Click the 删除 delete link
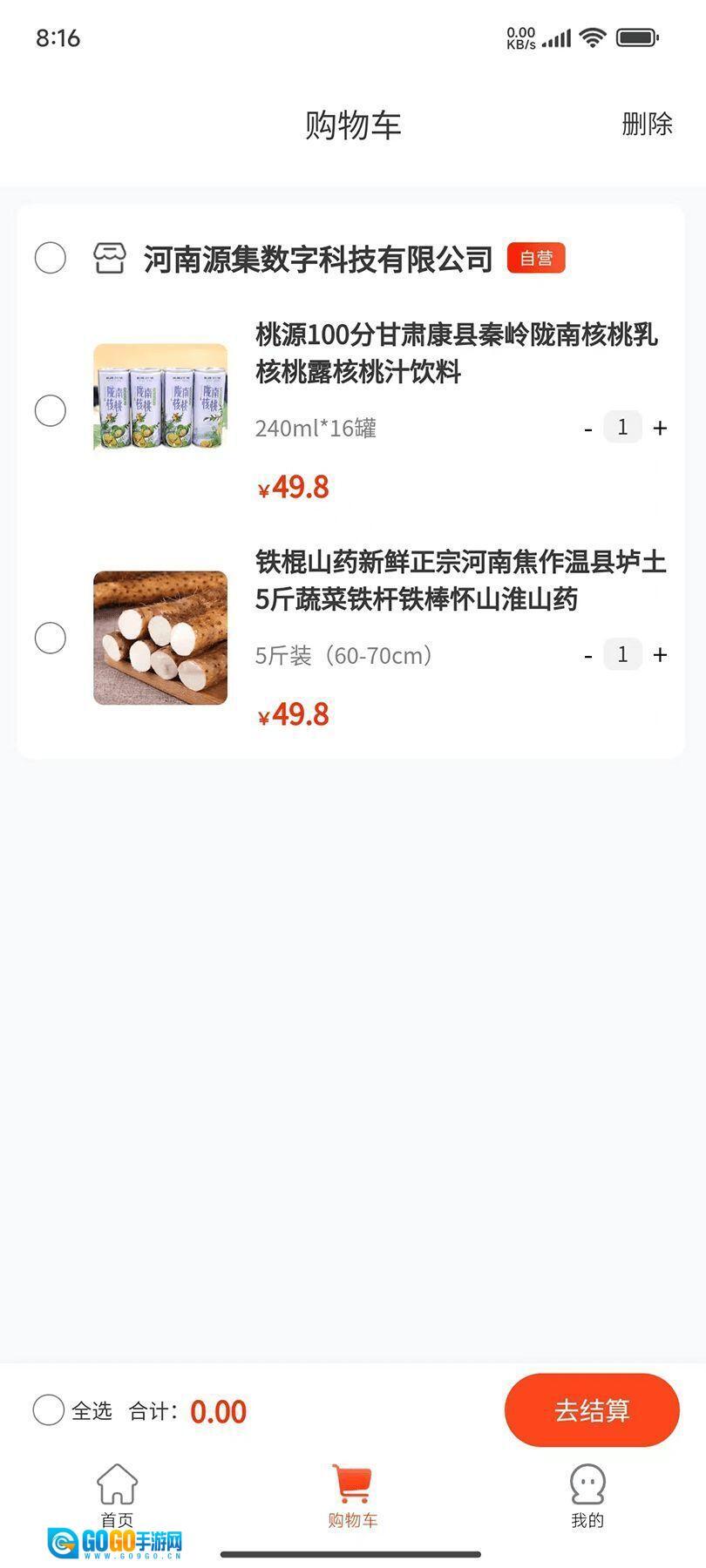 click(646, 125)
